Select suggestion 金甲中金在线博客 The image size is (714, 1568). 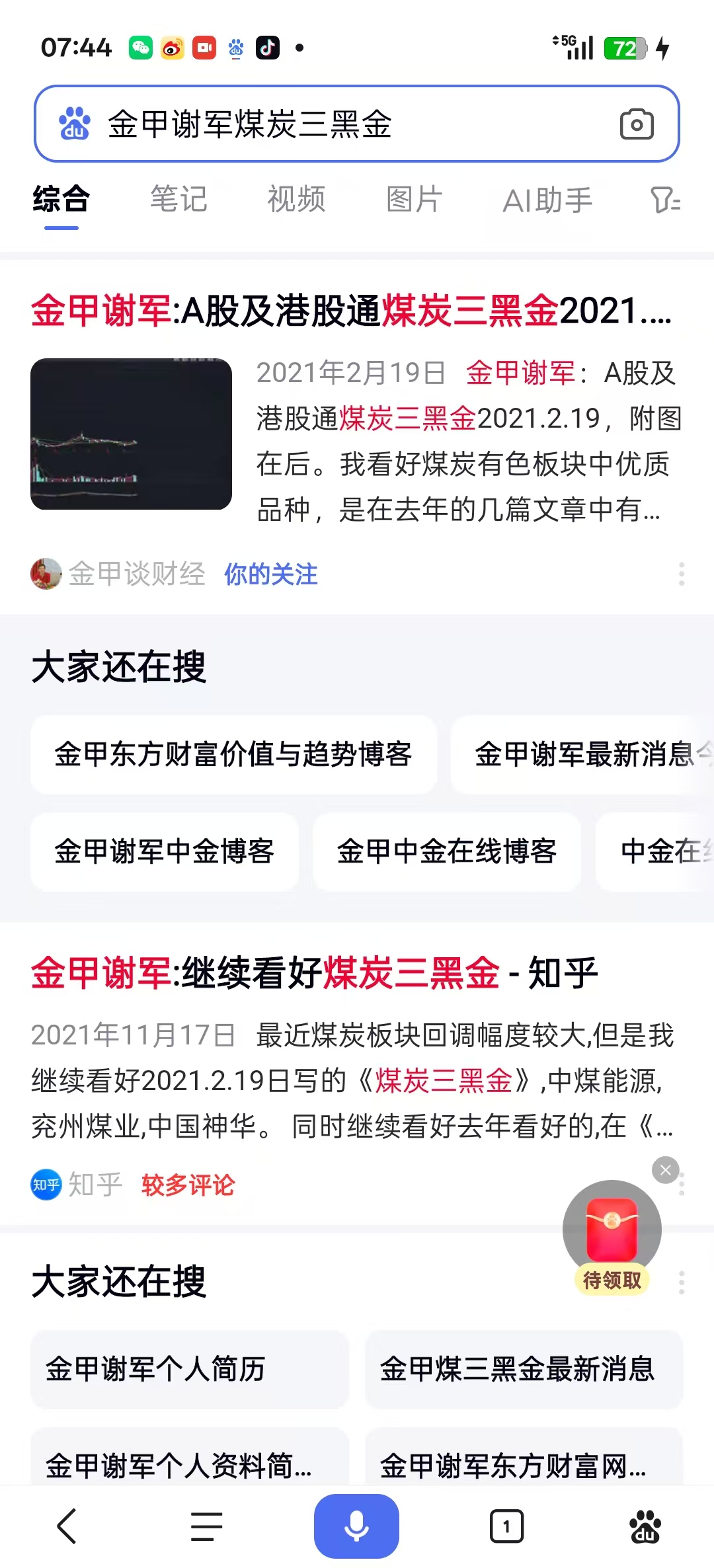click(446, 851)
